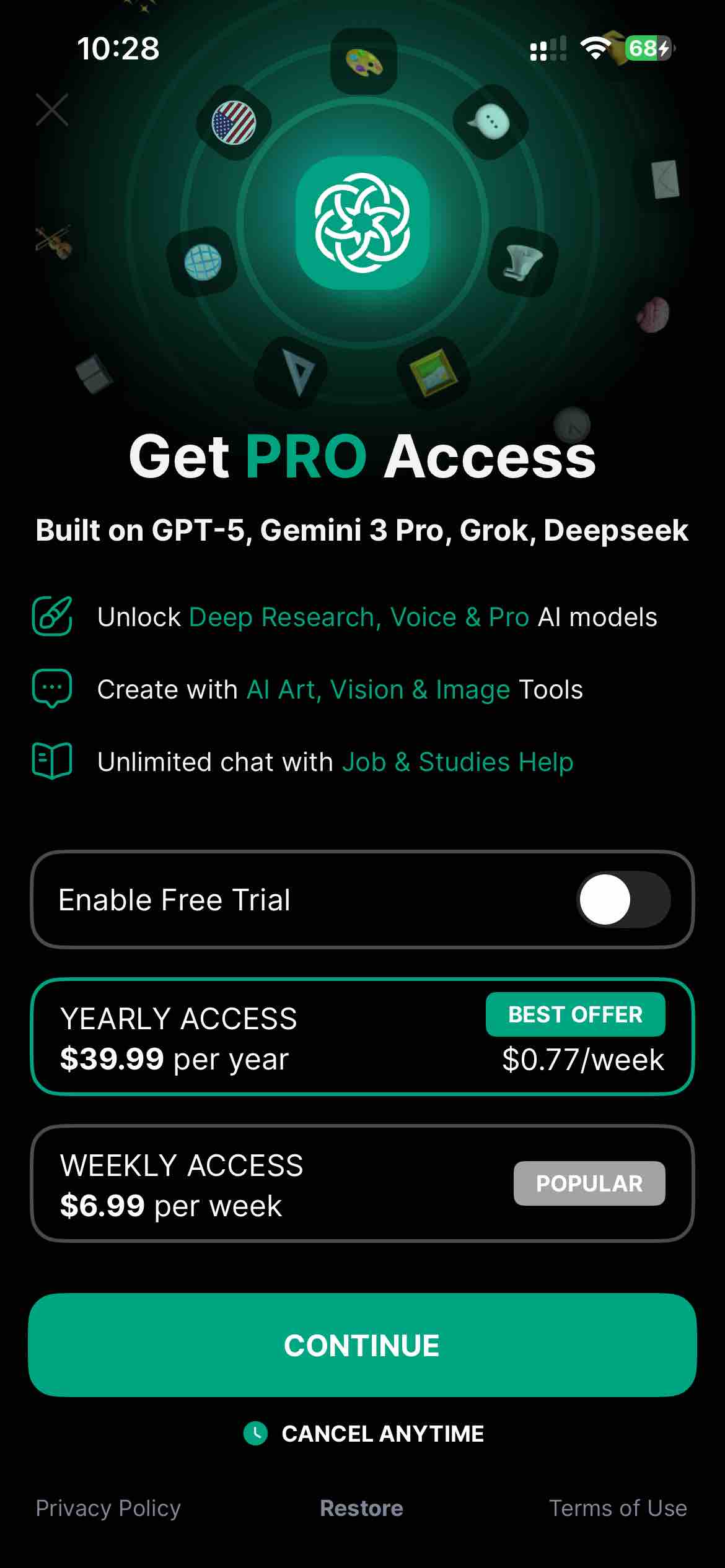Open the Terms of Use link

pyautogui.click(x=617, y=1509)
